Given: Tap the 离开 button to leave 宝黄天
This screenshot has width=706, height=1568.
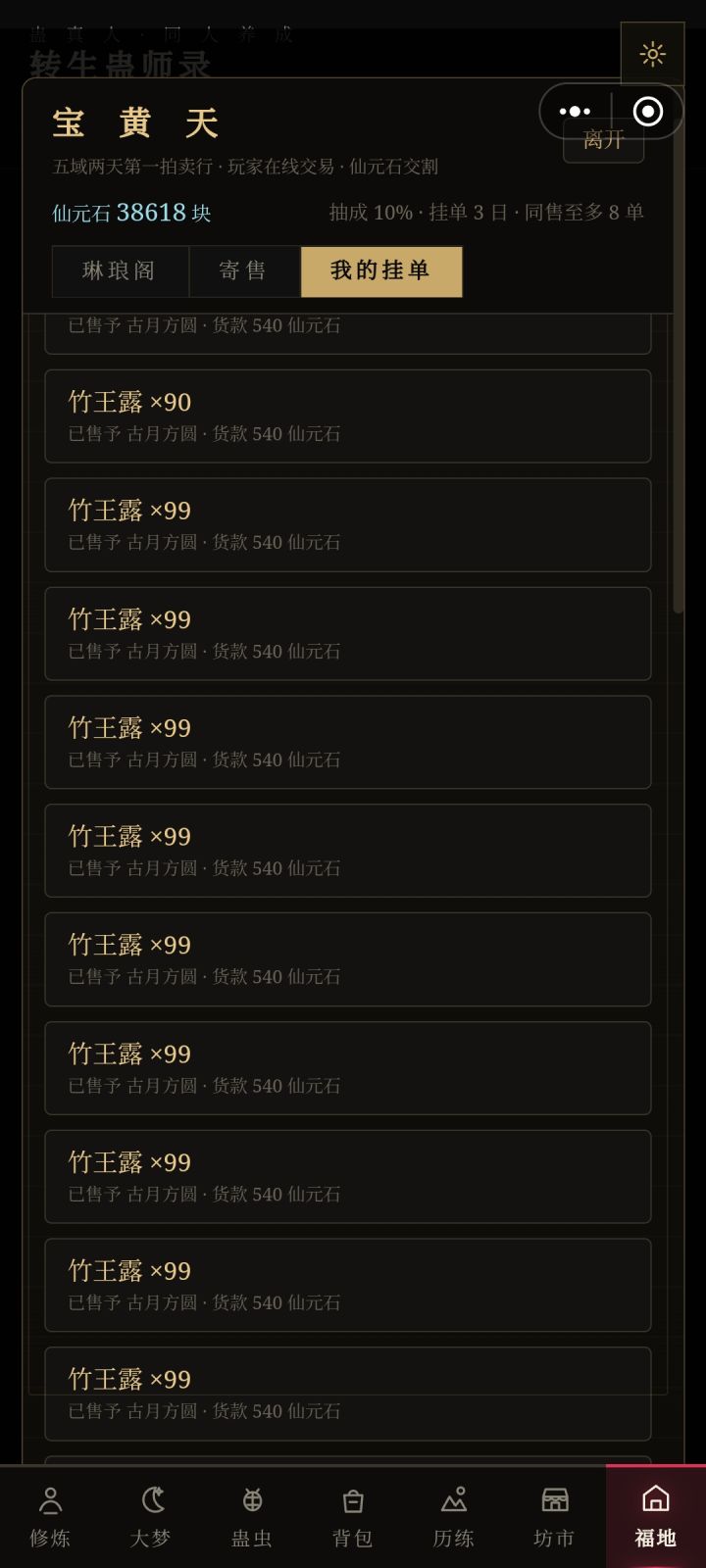Looking at the screenshot, I should (x=603, y=140).
